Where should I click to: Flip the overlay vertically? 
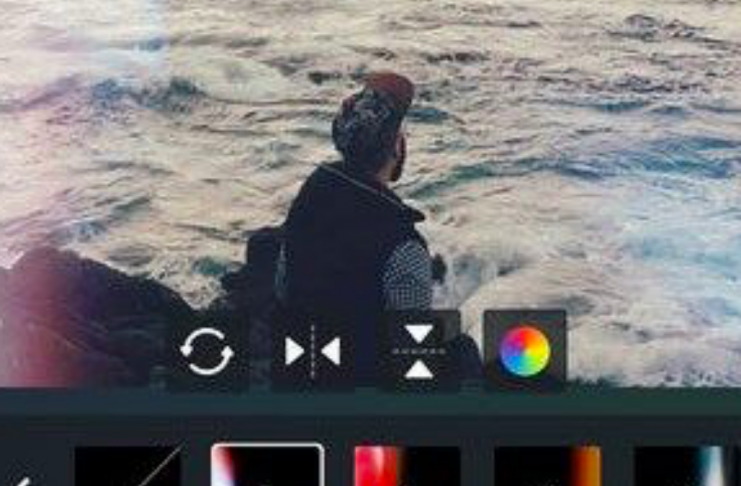pos(419,351)
